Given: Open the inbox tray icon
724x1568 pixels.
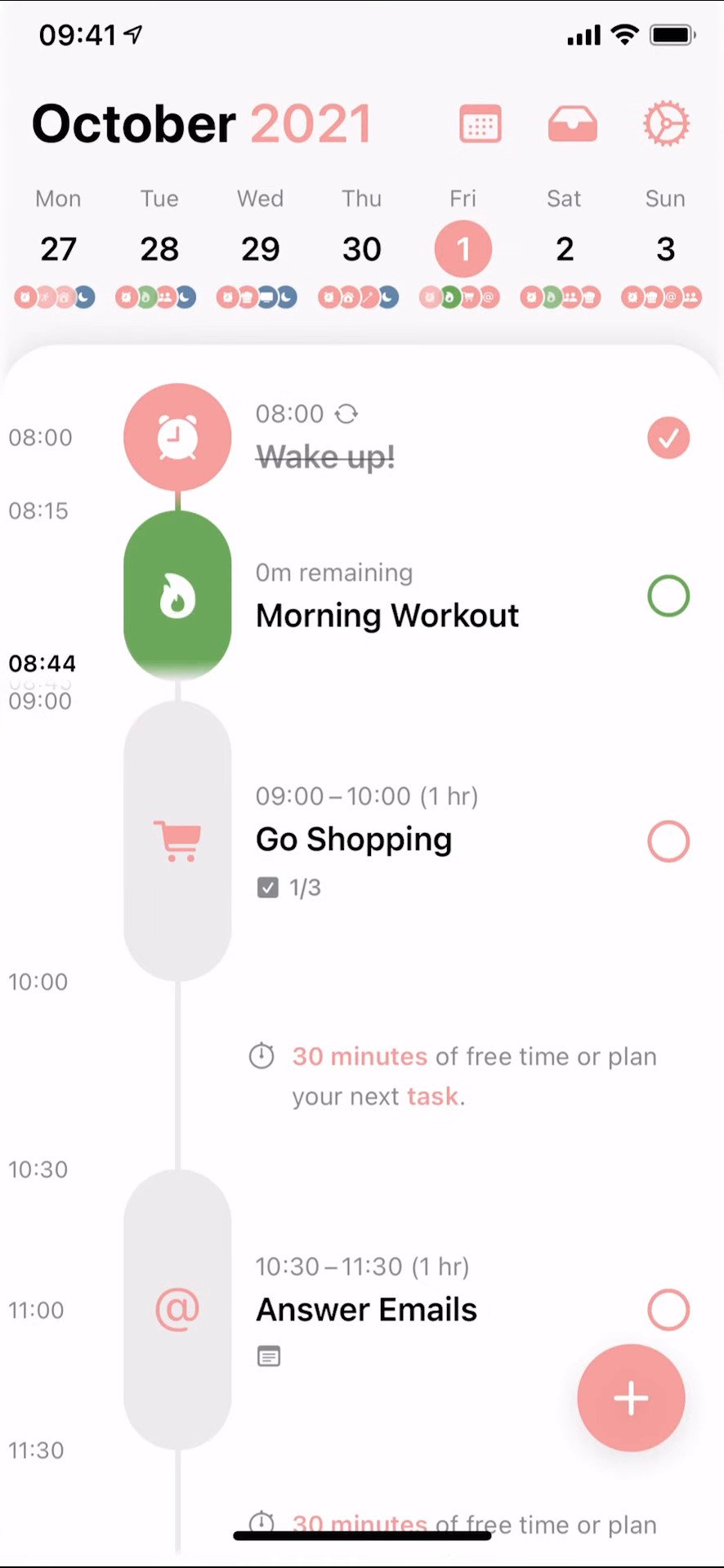Looking at the screenshot, I should click(572, 124).
